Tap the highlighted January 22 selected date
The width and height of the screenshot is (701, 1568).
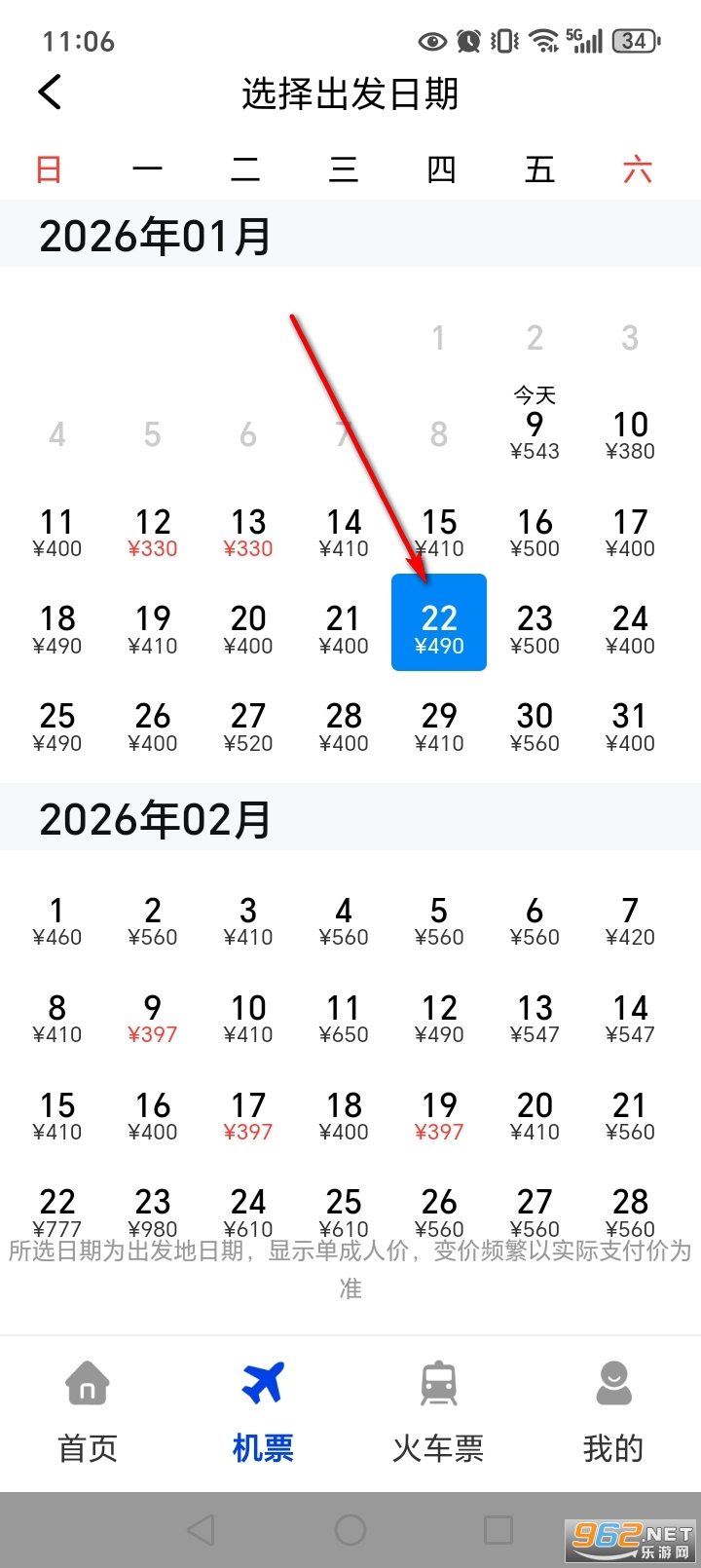438,620
